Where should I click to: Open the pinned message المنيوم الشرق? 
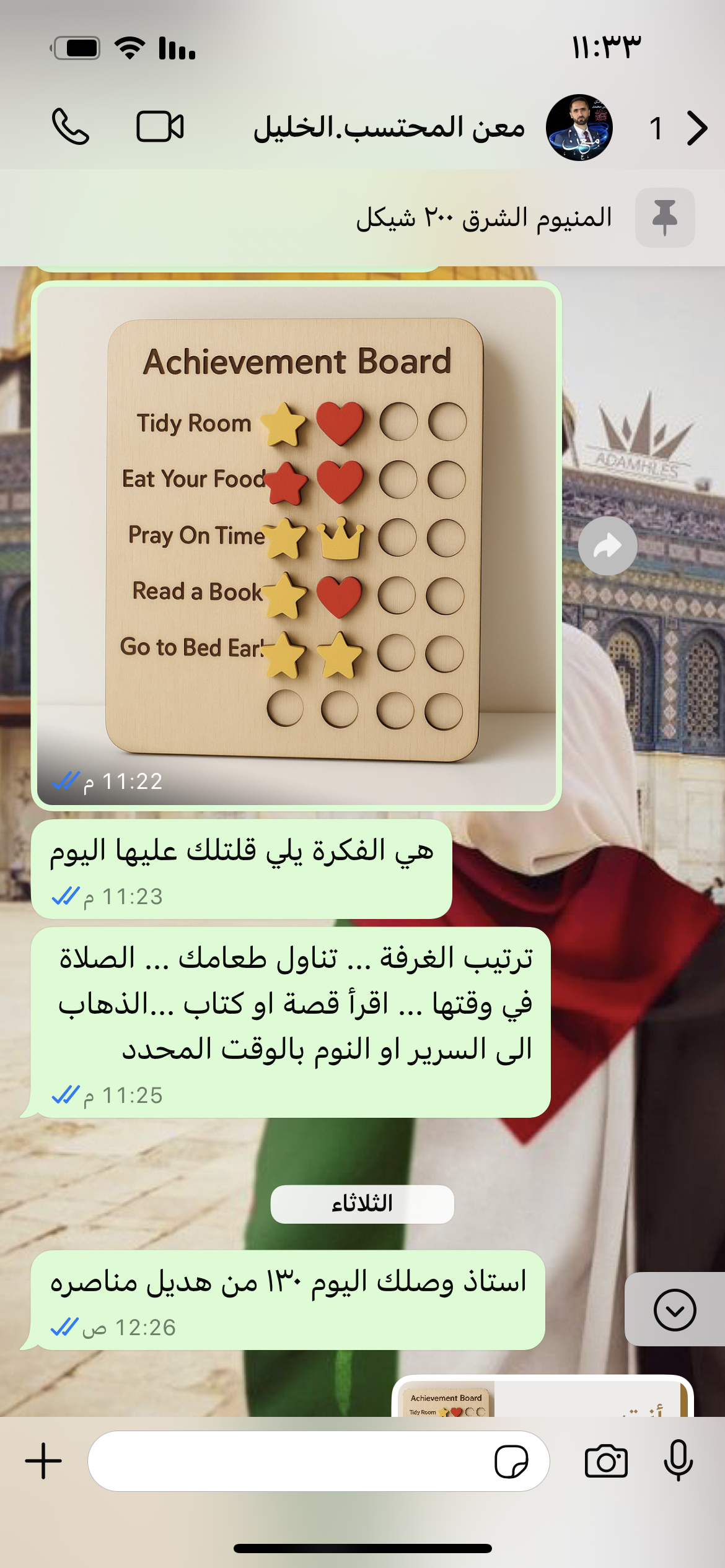point(483,218)
